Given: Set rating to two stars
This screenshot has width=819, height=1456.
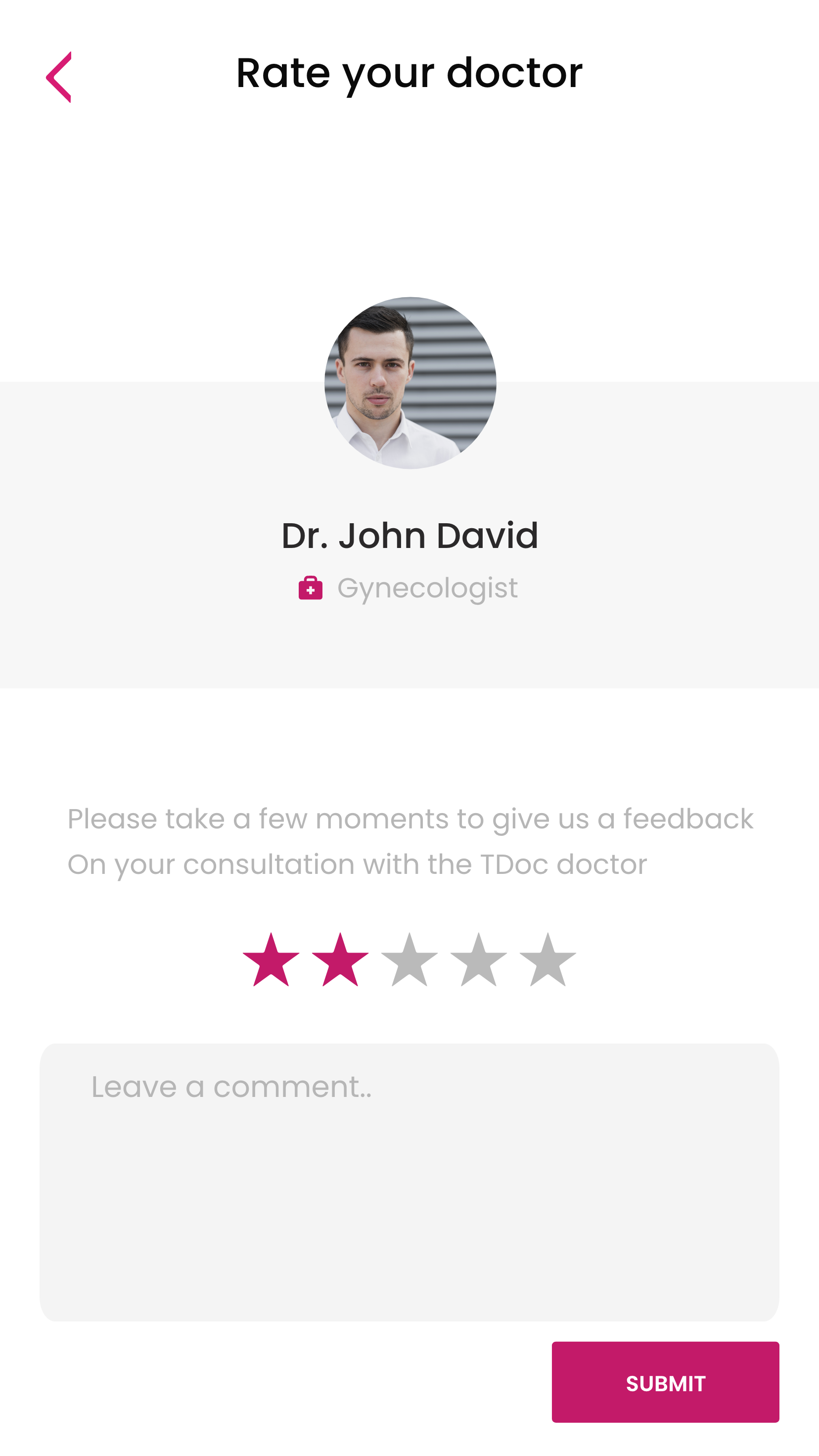Looking at the screenshot, I should point(340,961).
